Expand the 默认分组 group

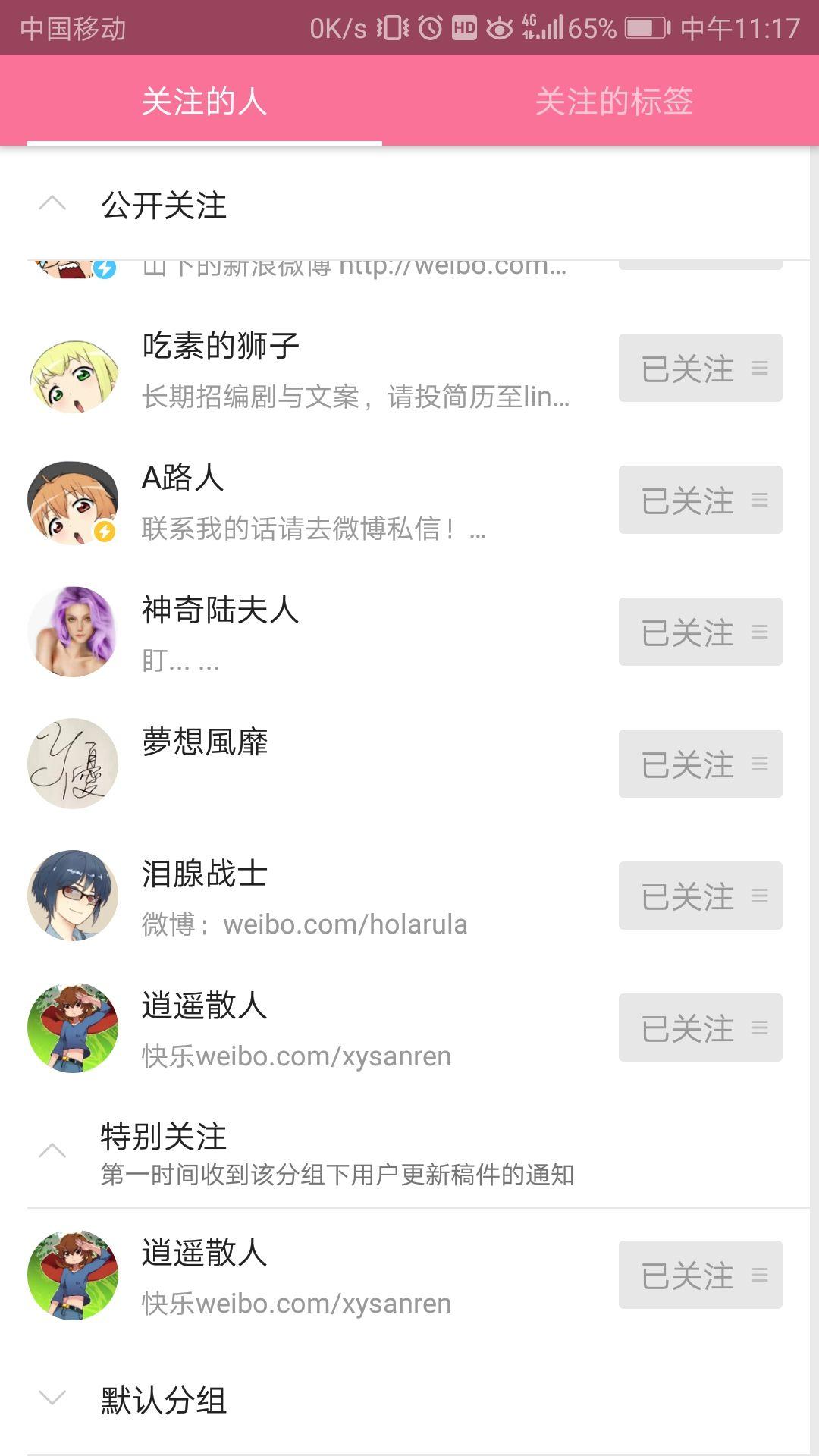pyautogui.click(x=52, y=1398)
